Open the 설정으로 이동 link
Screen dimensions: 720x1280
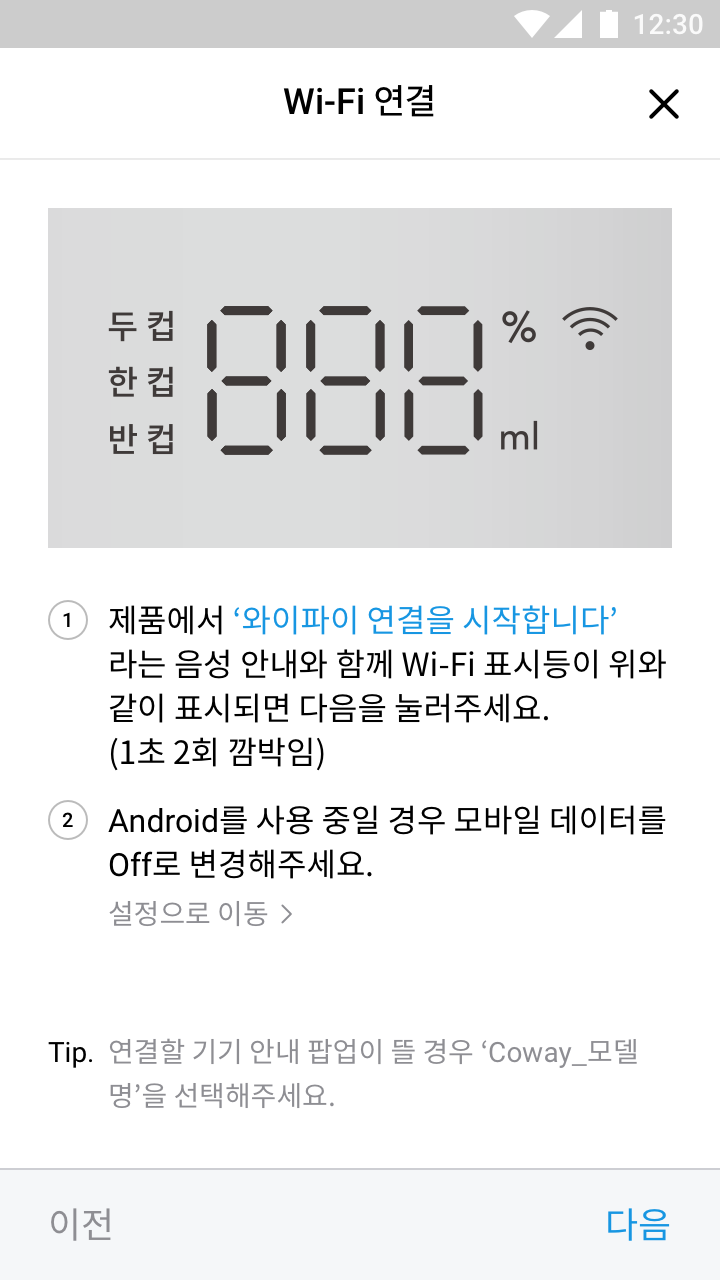200,913
